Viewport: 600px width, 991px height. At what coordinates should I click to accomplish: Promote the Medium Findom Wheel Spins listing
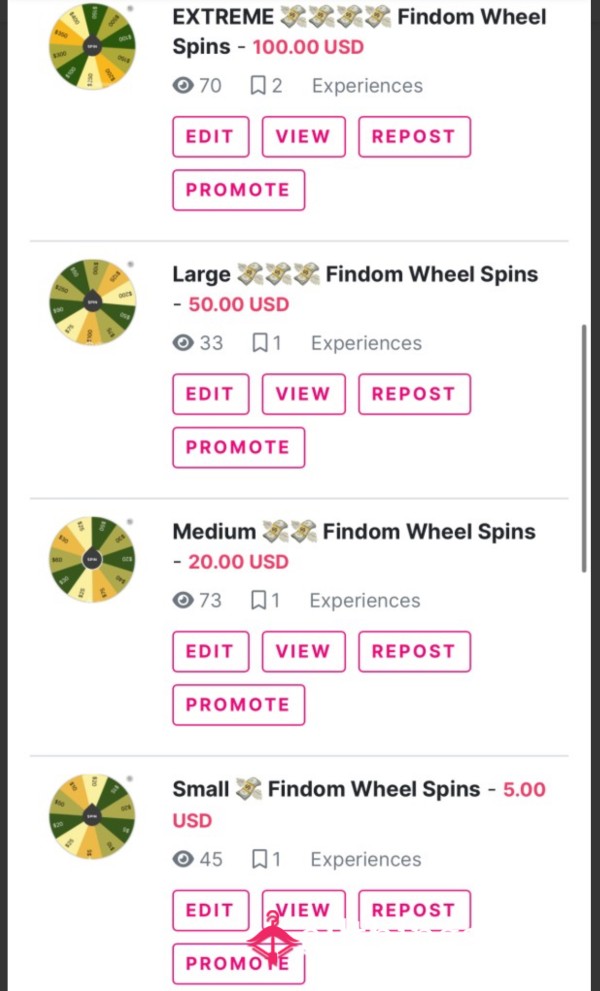point(238,705)
